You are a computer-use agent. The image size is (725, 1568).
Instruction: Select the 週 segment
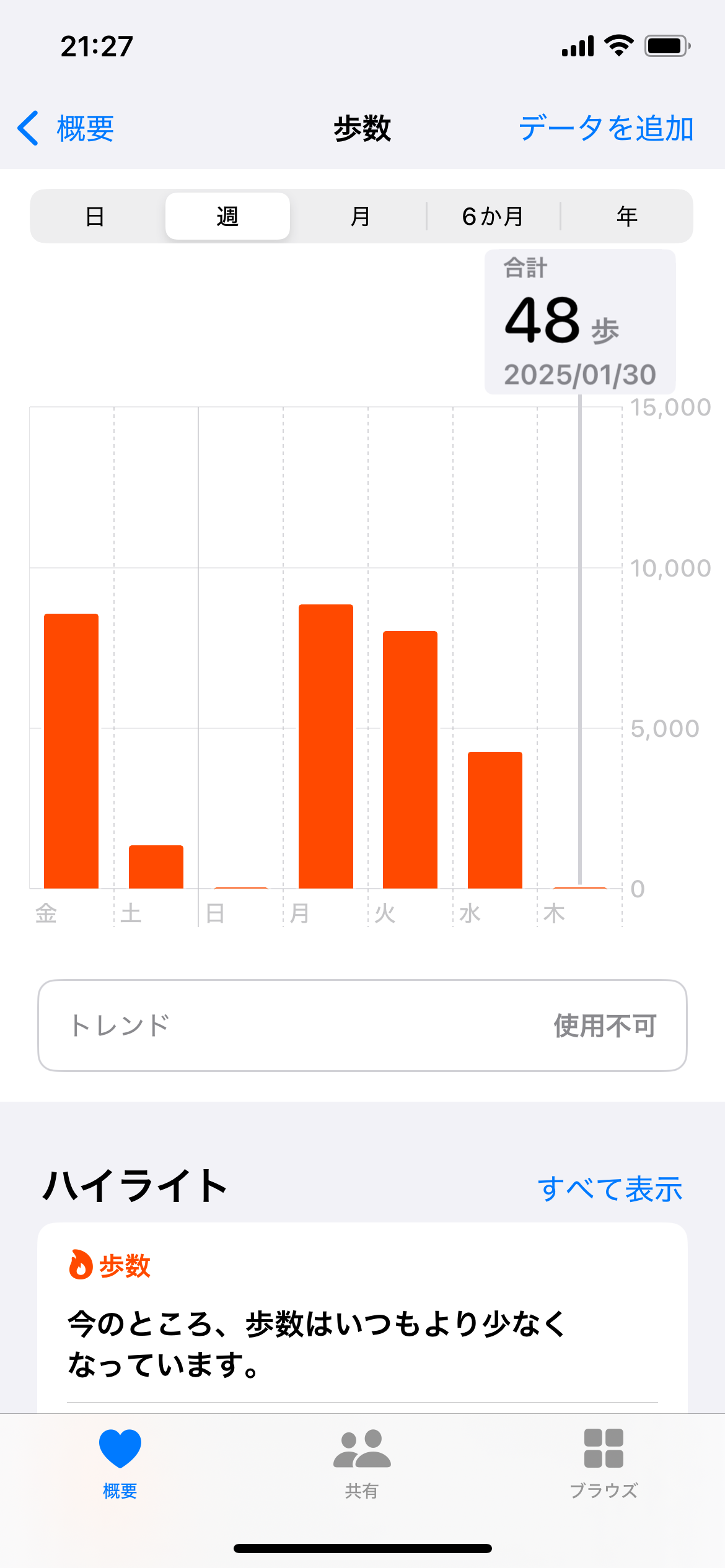227,216
